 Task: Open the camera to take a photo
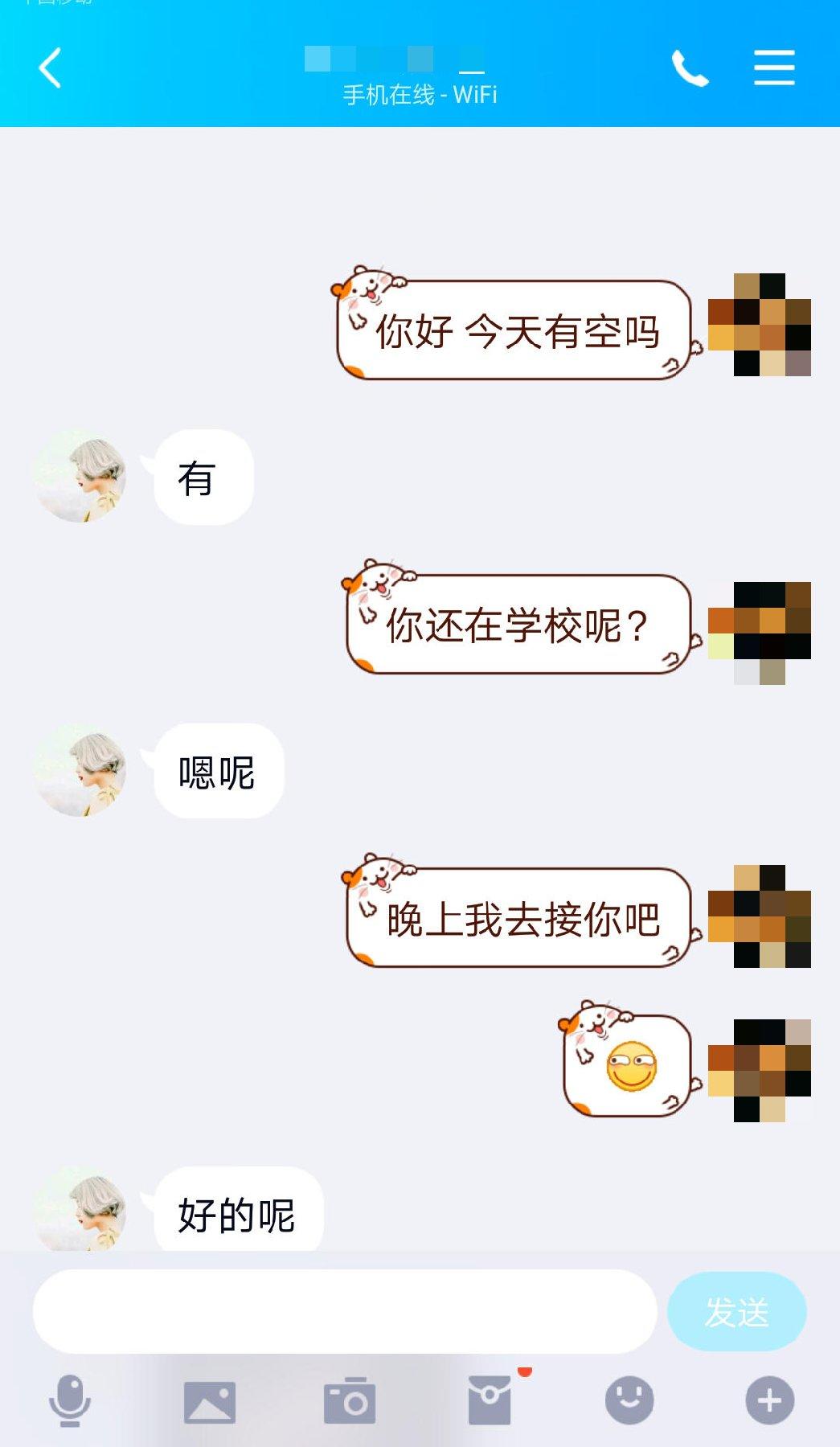pos(350,1400)
